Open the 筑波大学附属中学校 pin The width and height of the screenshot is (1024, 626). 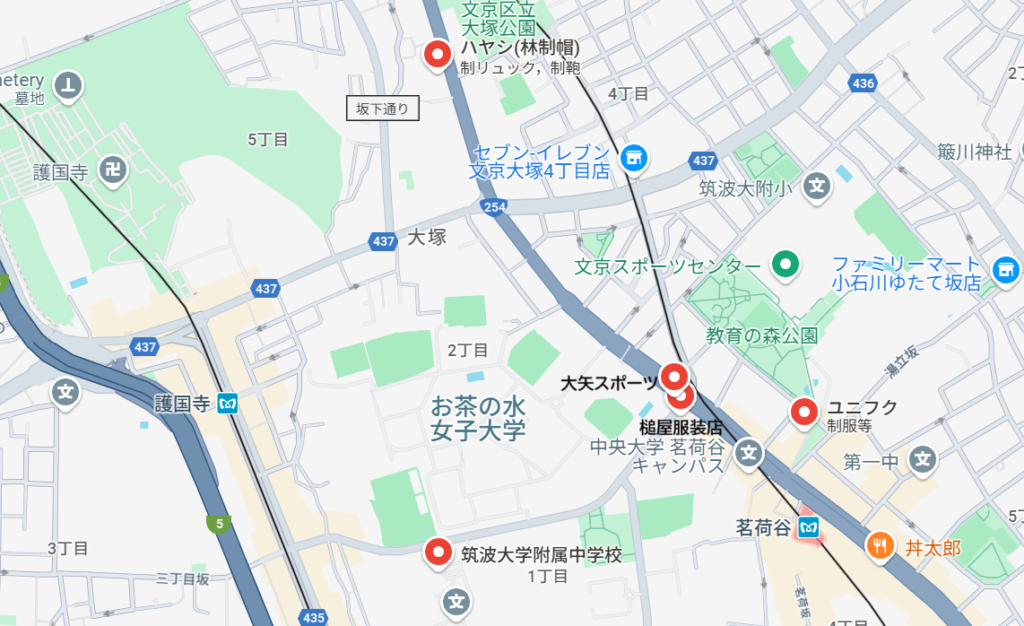(438, 552)
